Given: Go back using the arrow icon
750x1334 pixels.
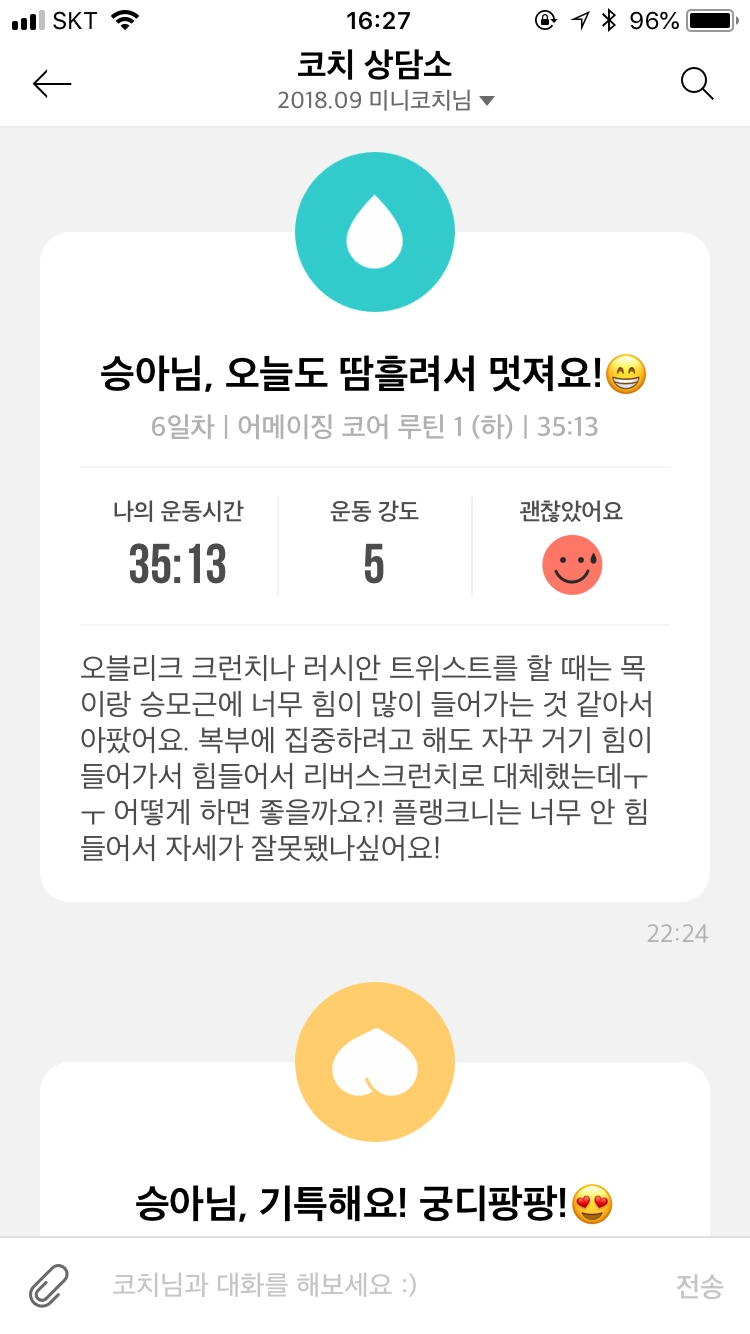Looking at the screenshot, I should point(52,84).
